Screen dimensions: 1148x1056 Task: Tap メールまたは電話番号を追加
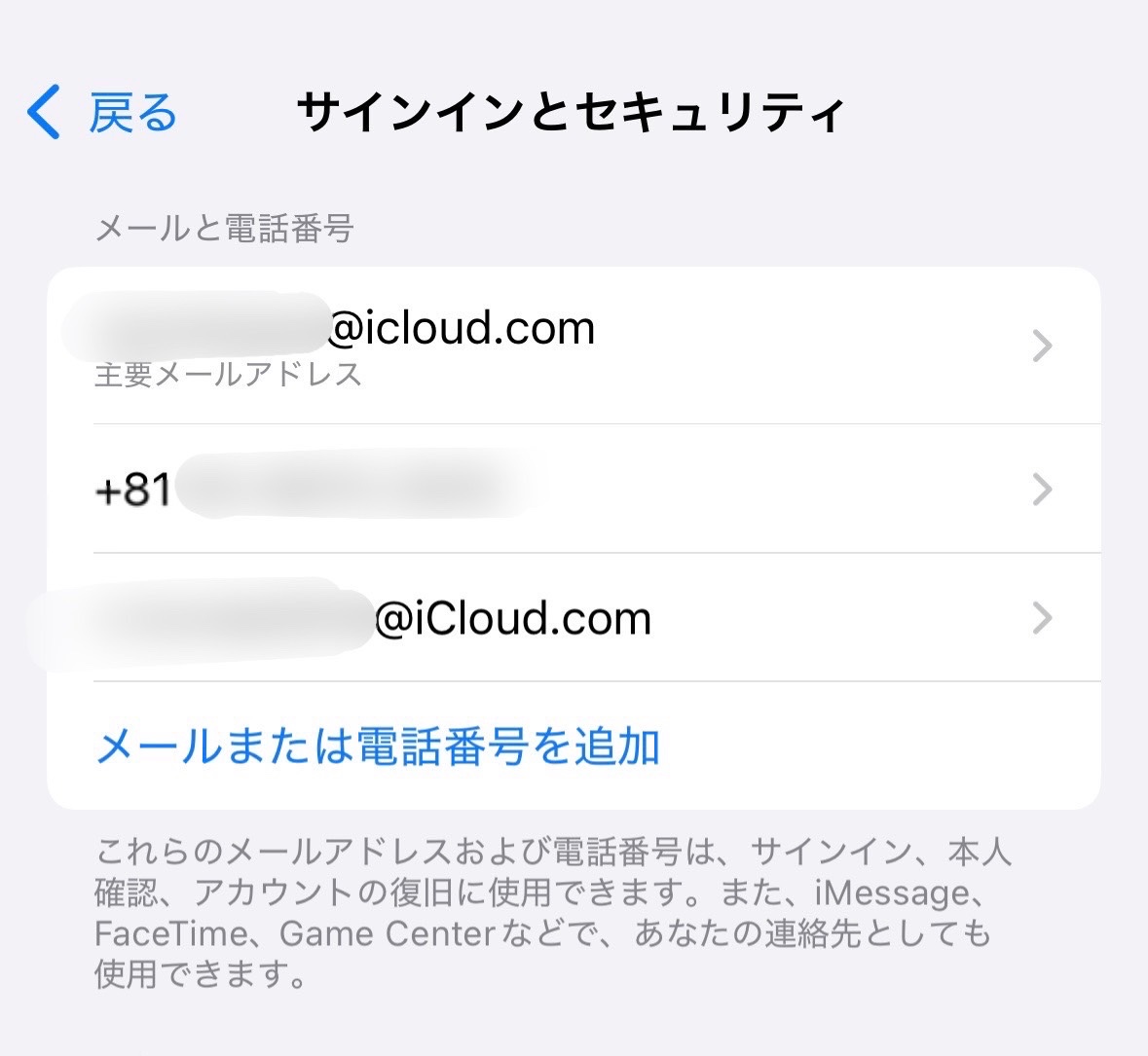378,746
